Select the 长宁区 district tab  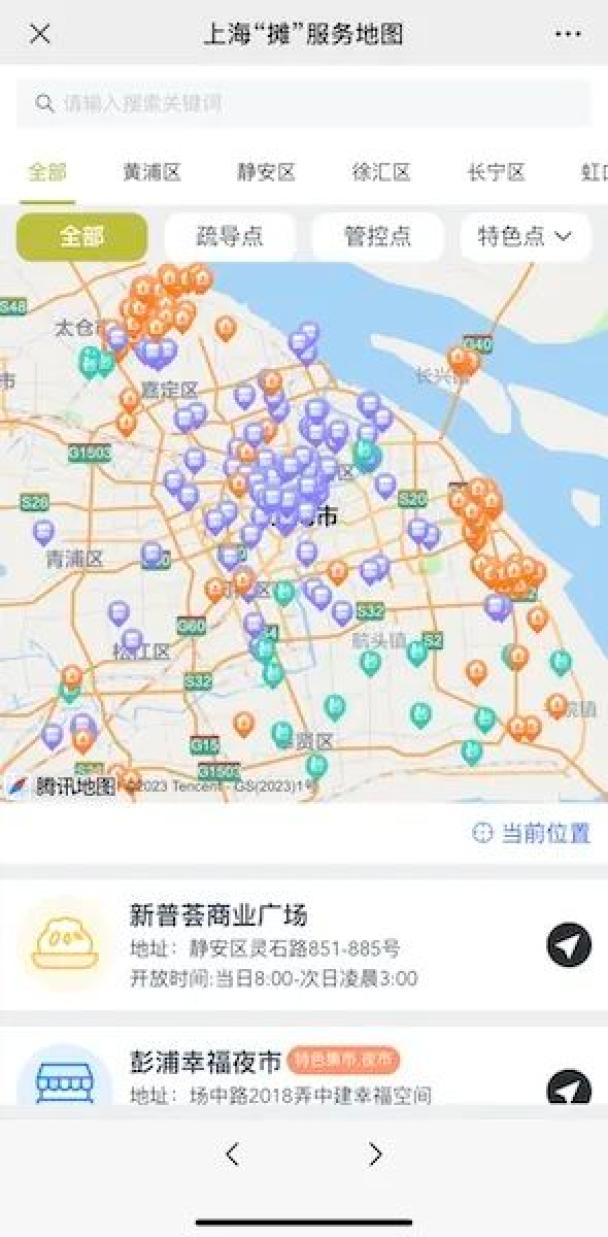pos(496,172)
